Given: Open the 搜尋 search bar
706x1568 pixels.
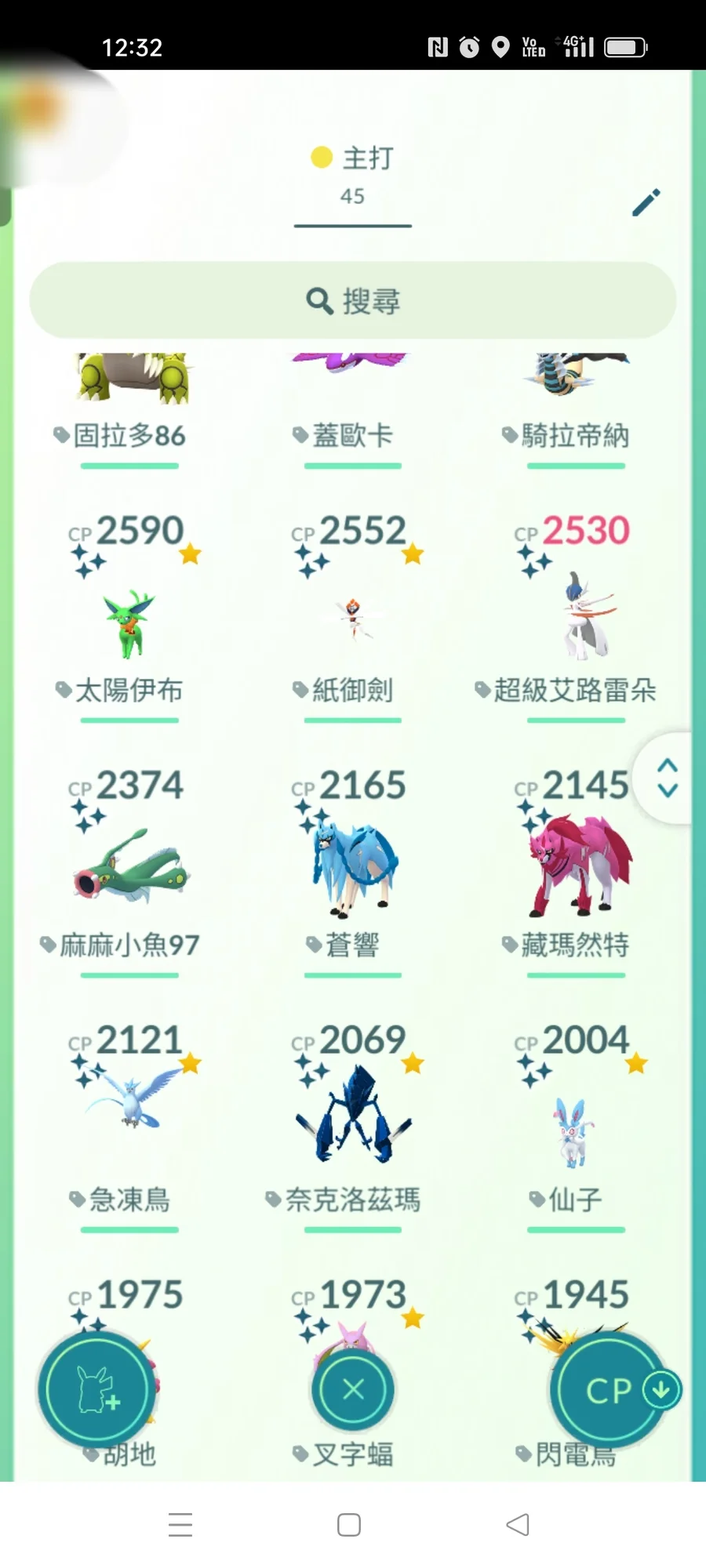Looking at the screenshot, I should point(353,300).
